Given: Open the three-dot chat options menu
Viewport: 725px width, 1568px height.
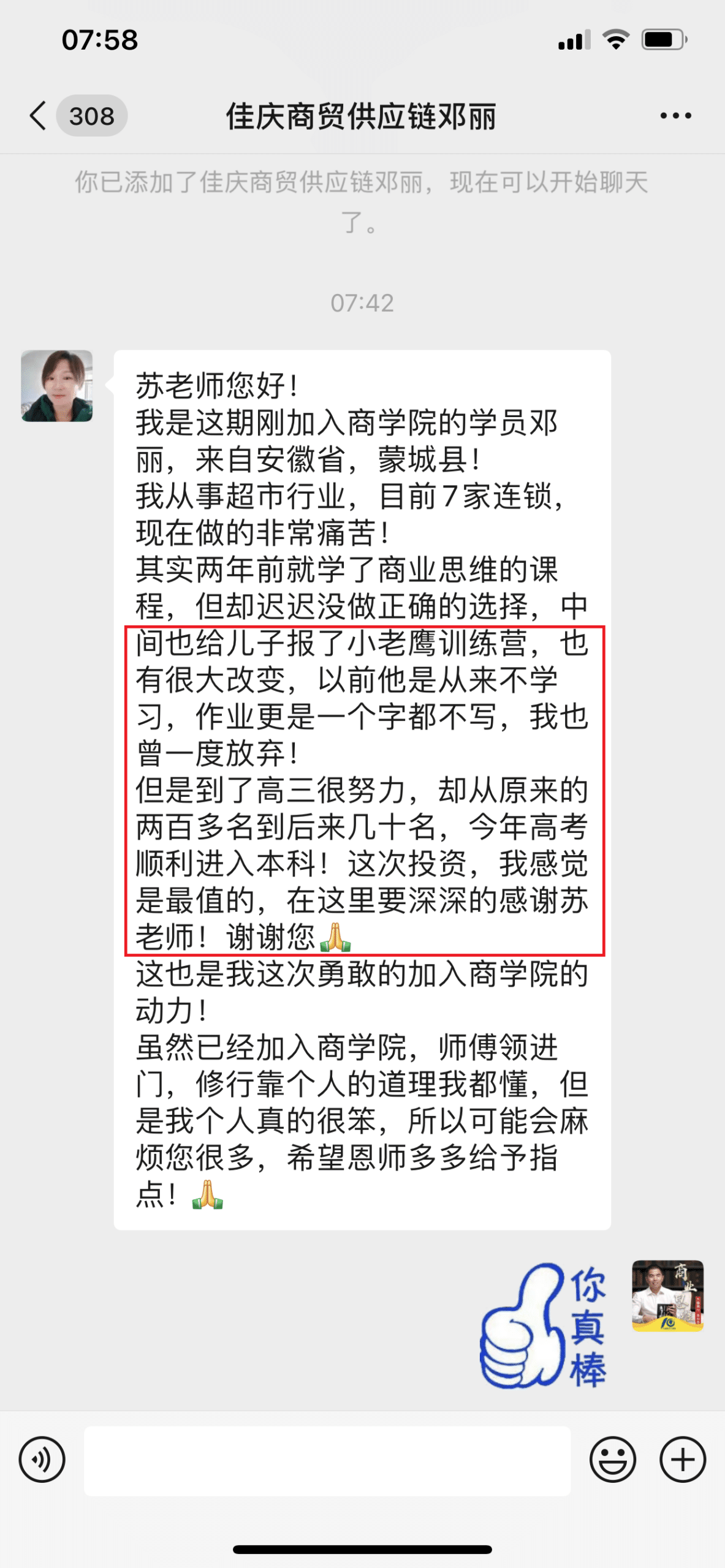Looking at the screenshot, I should (x=675, y=115).
